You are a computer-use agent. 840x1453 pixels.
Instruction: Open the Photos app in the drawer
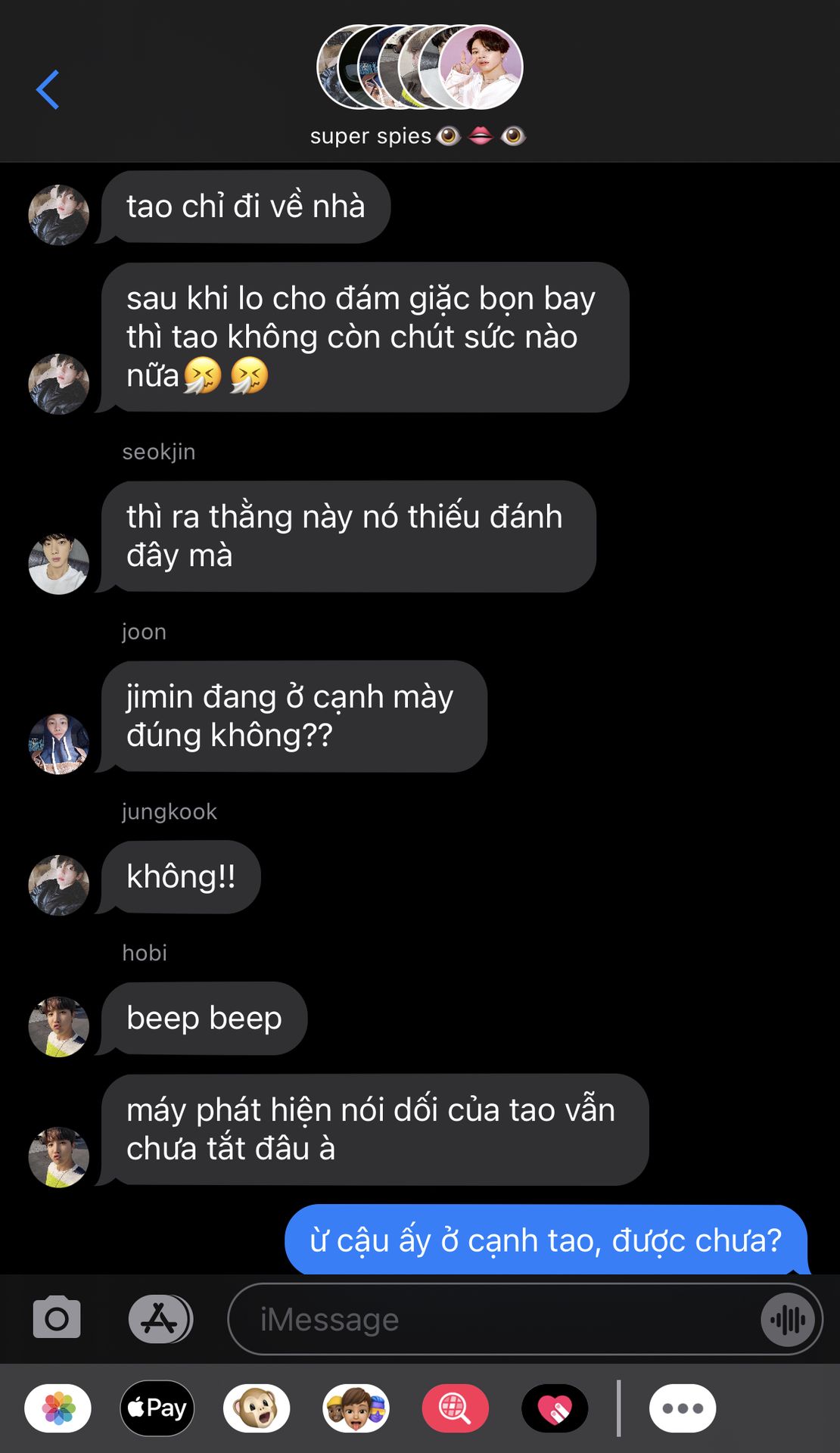(58, 1408)
